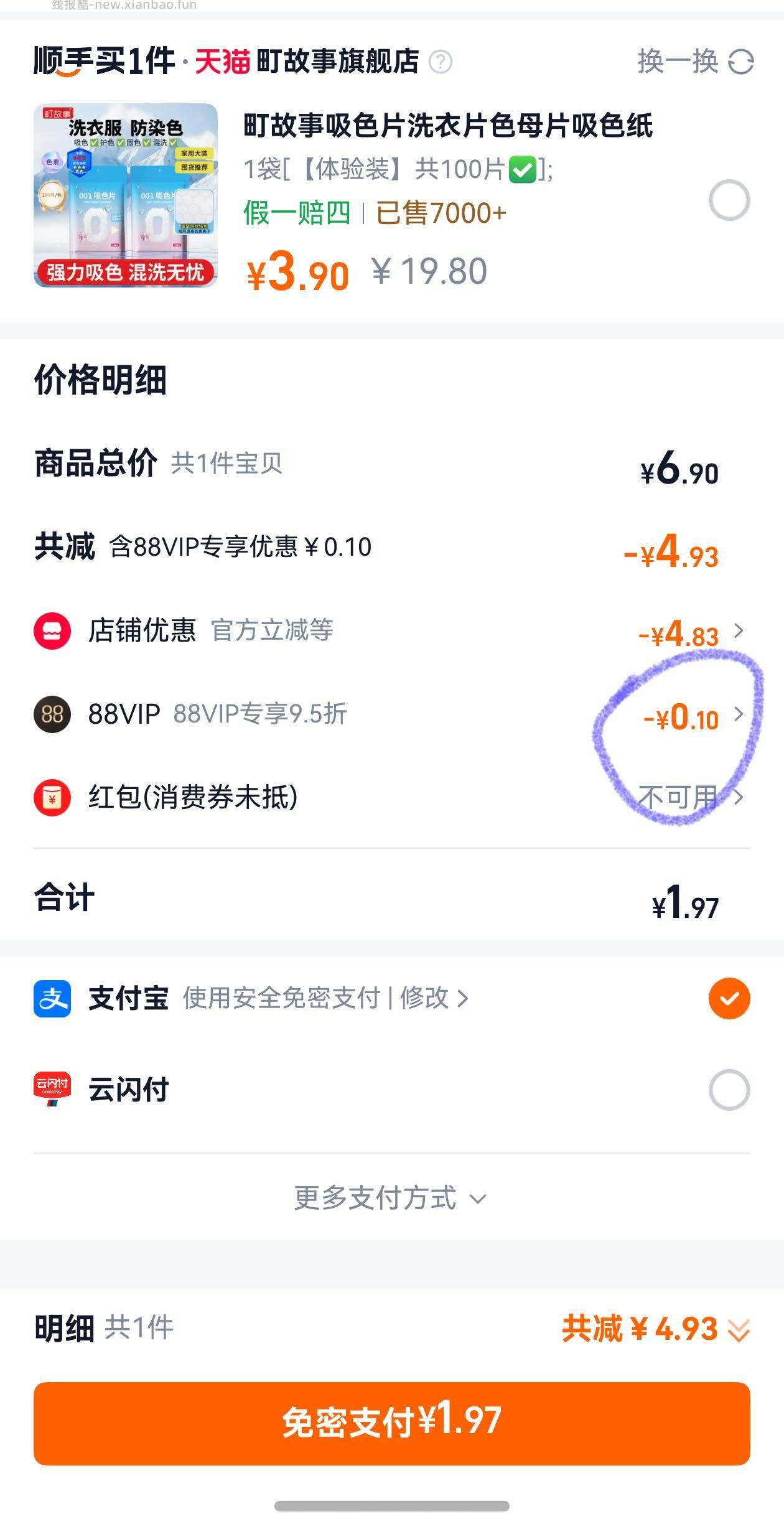Click the 红包 red envelope icon
784x1524 pixels.
coord(52,800)
